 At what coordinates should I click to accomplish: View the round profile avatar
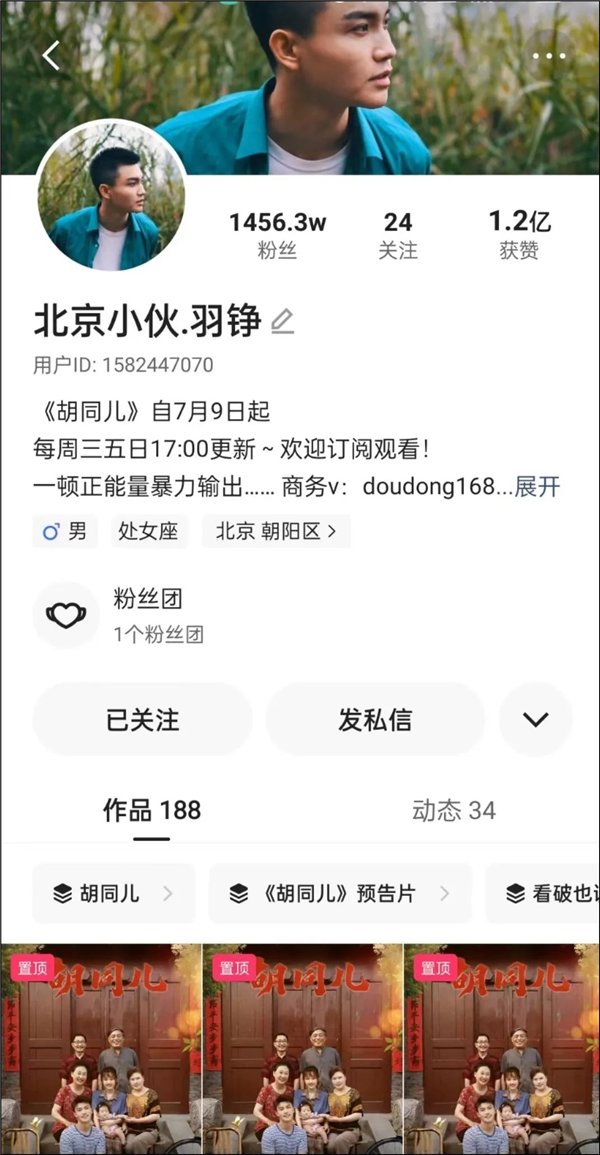[111, 196]
